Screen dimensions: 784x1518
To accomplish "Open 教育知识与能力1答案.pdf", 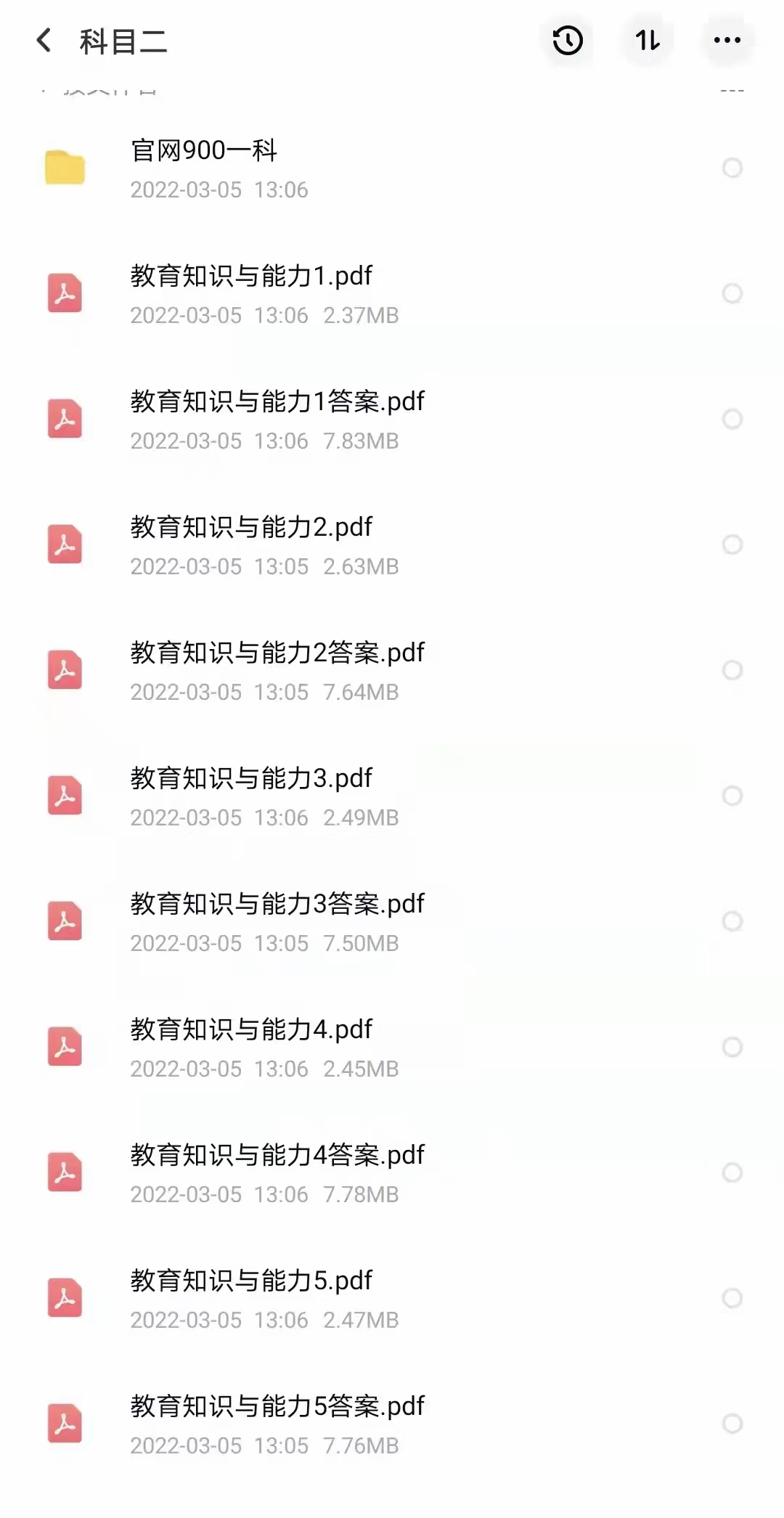I will [277, 419].
